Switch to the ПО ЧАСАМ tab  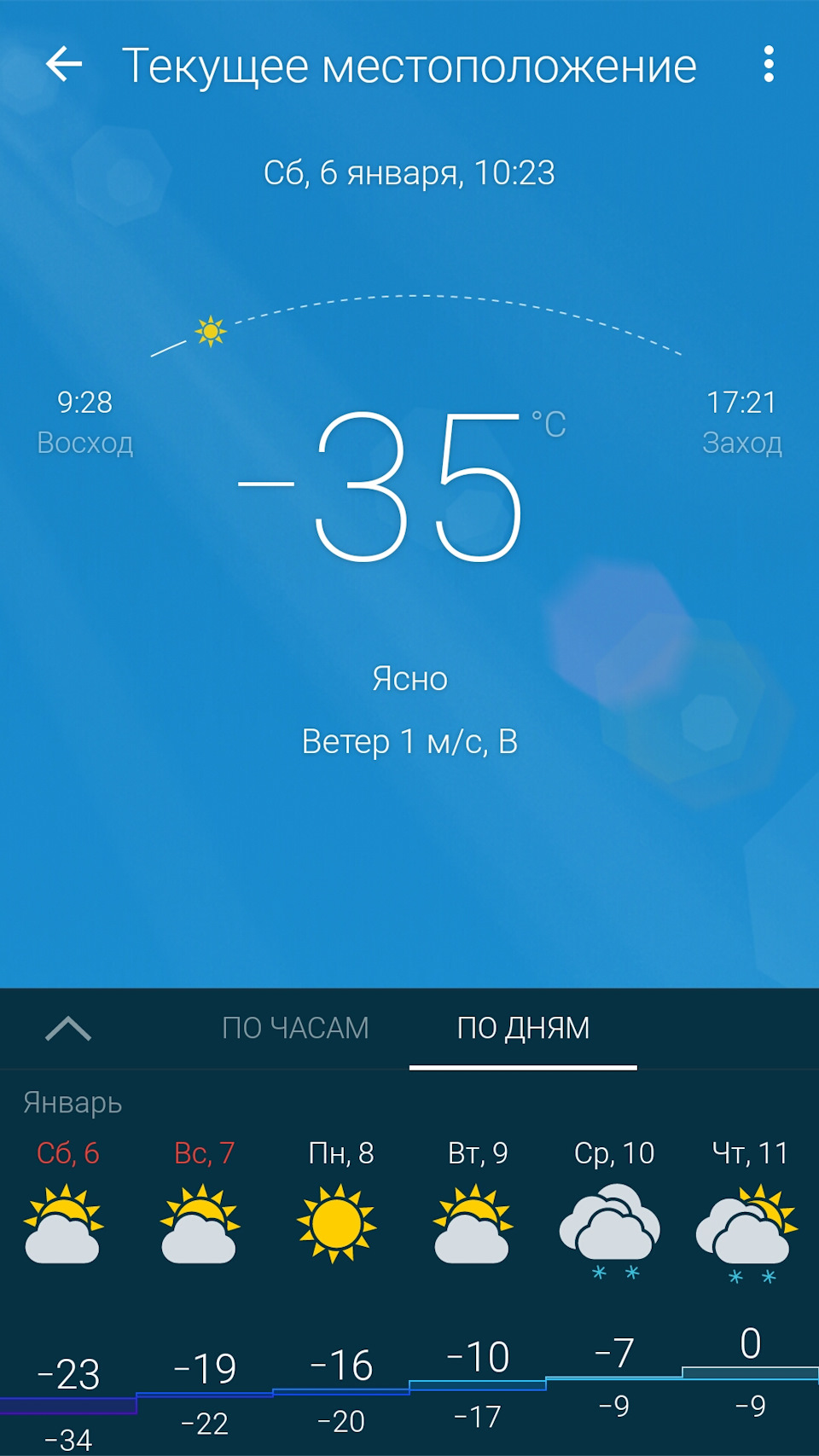click(295, 1028)
